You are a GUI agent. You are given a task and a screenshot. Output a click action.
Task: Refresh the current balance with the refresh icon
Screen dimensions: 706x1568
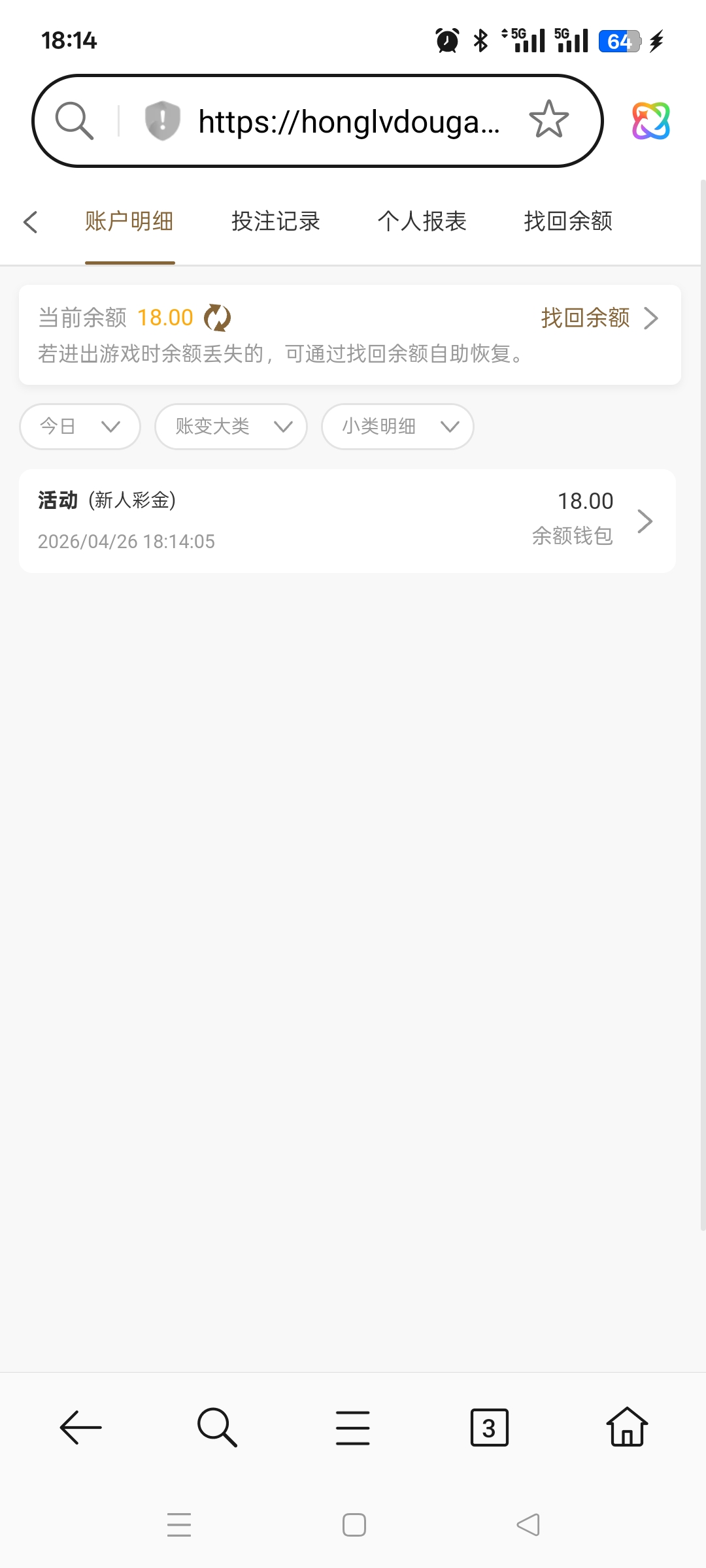[218, 318]
